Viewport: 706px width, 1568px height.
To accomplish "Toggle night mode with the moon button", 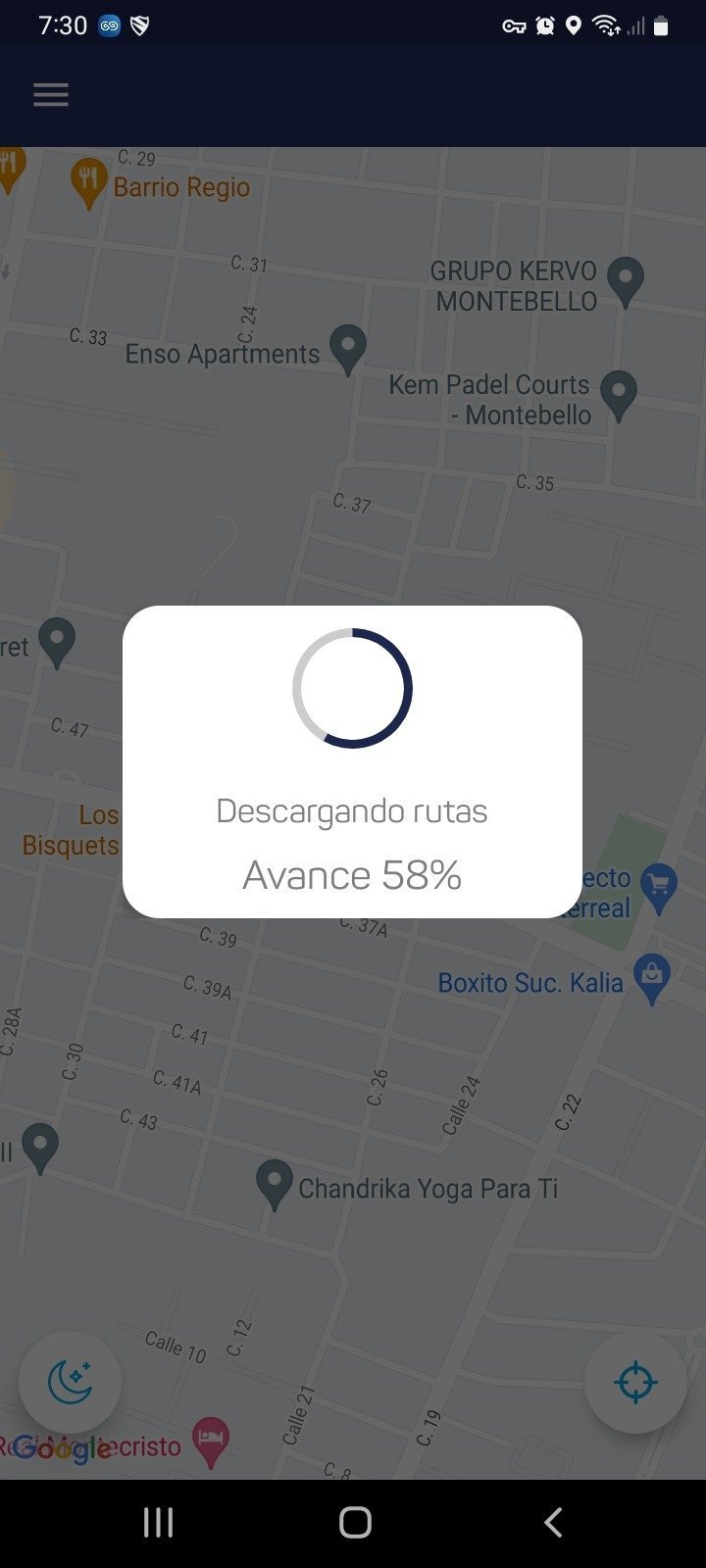I will pyautogui.click(x=71, y=1382).
